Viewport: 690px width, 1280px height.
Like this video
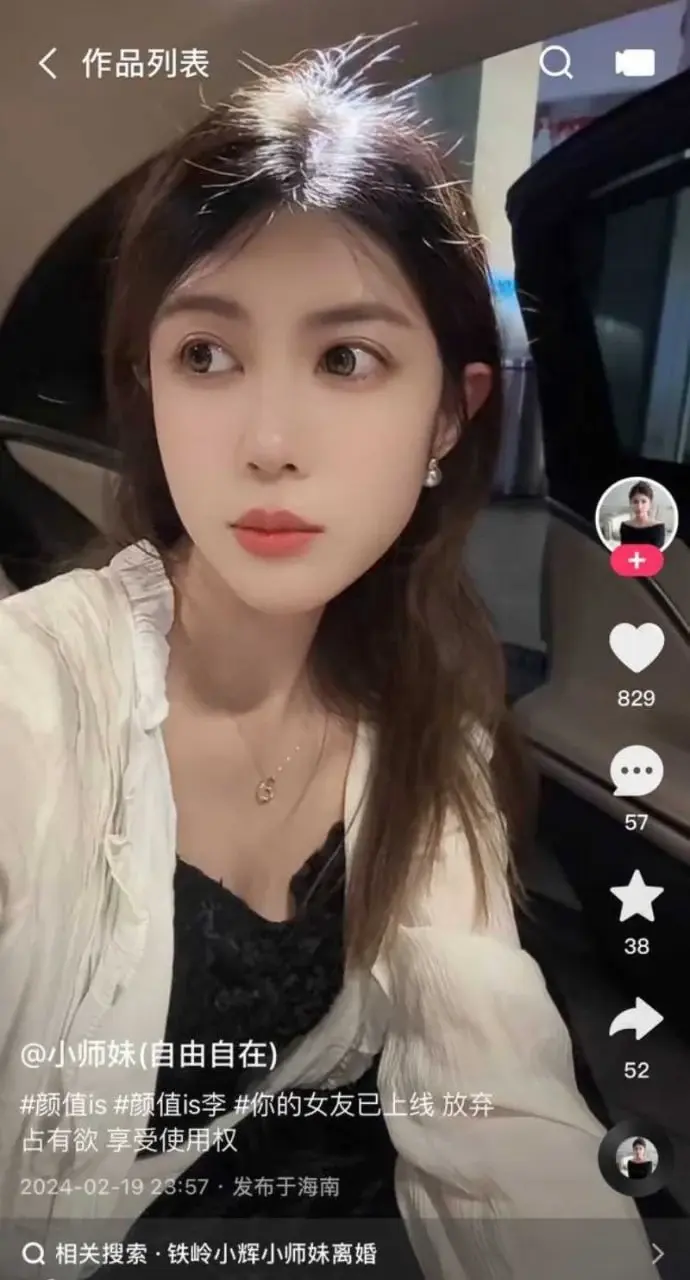pos(637,648)
